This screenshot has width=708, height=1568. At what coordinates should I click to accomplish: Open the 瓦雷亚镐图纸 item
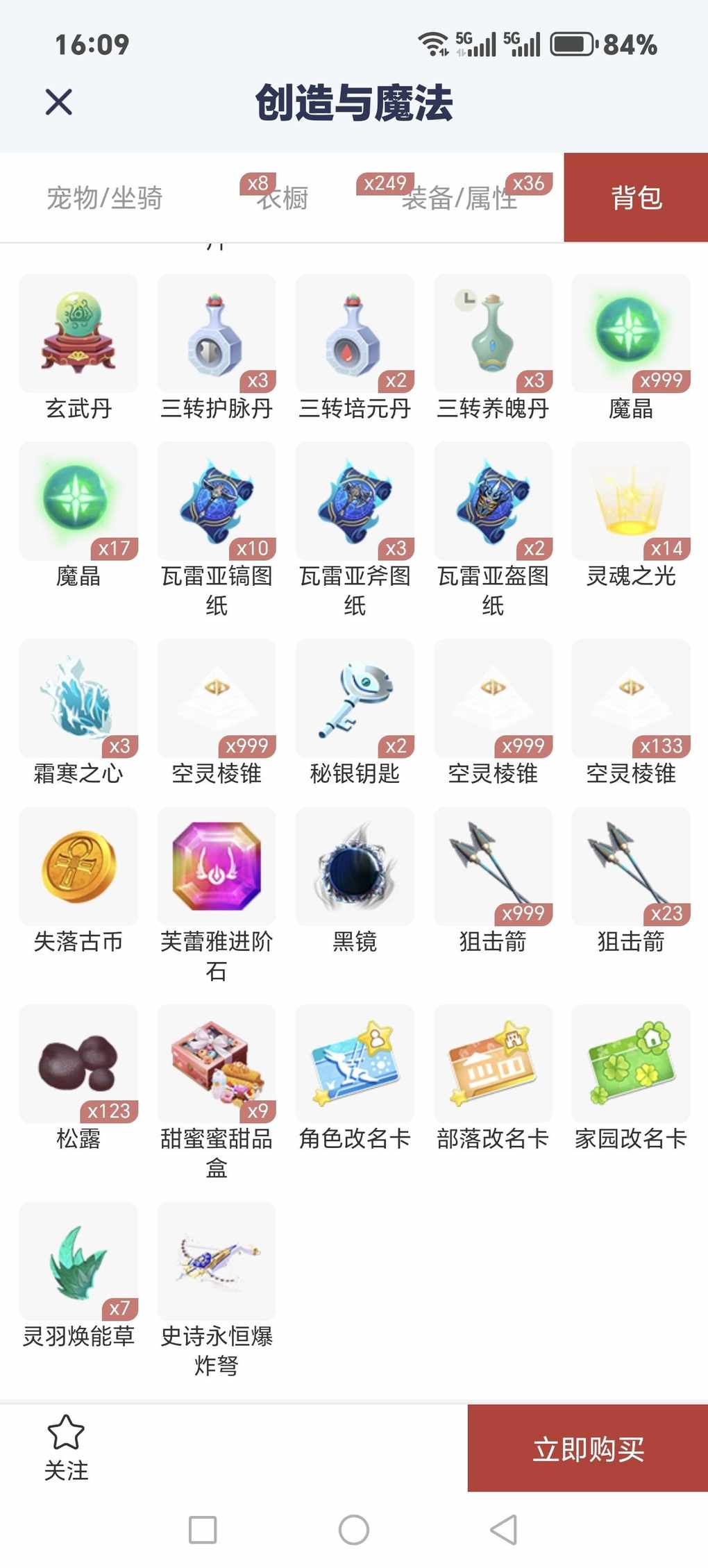coord(217,502)
